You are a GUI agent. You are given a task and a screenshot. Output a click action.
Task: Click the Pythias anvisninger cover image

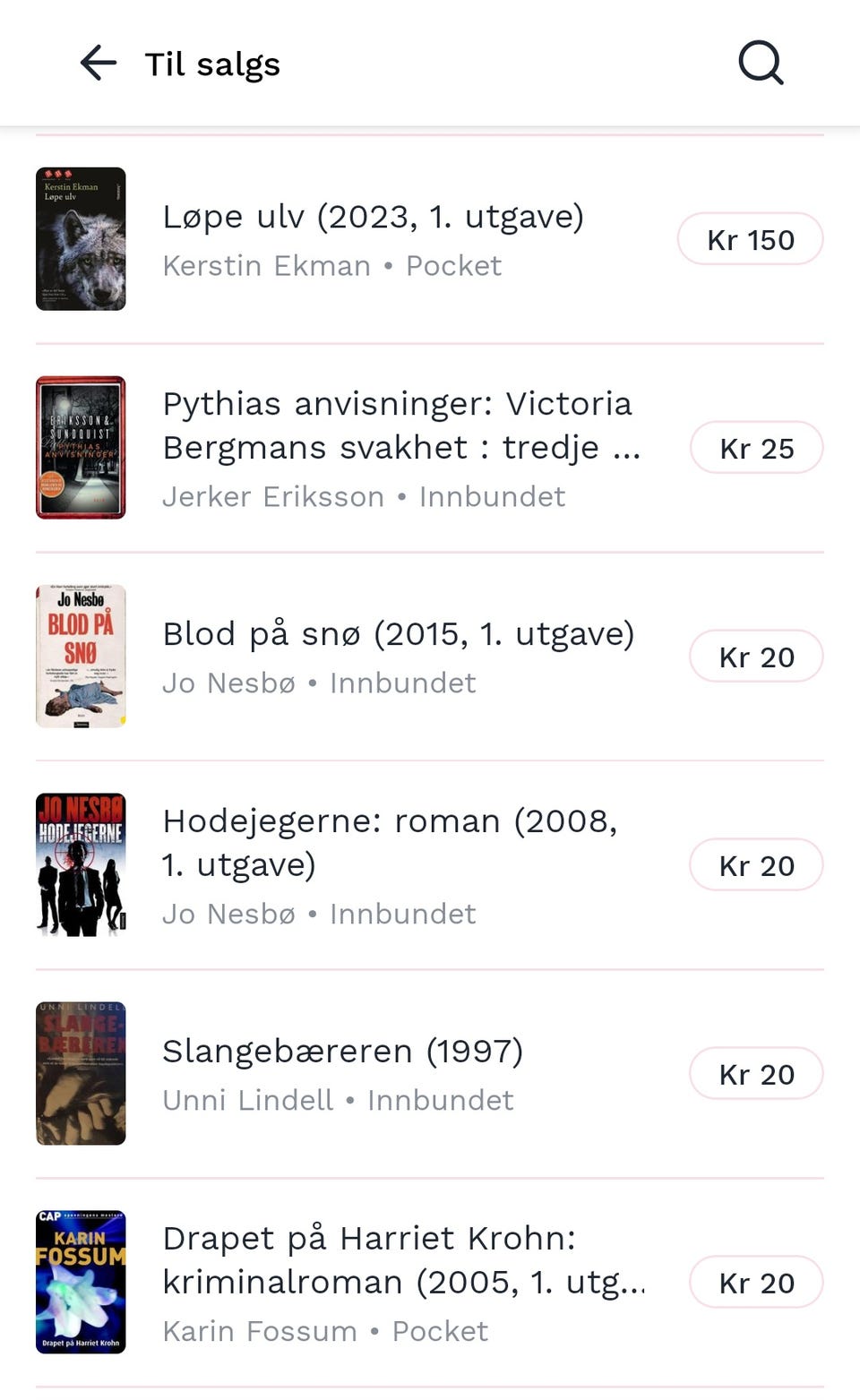(81, 448)
